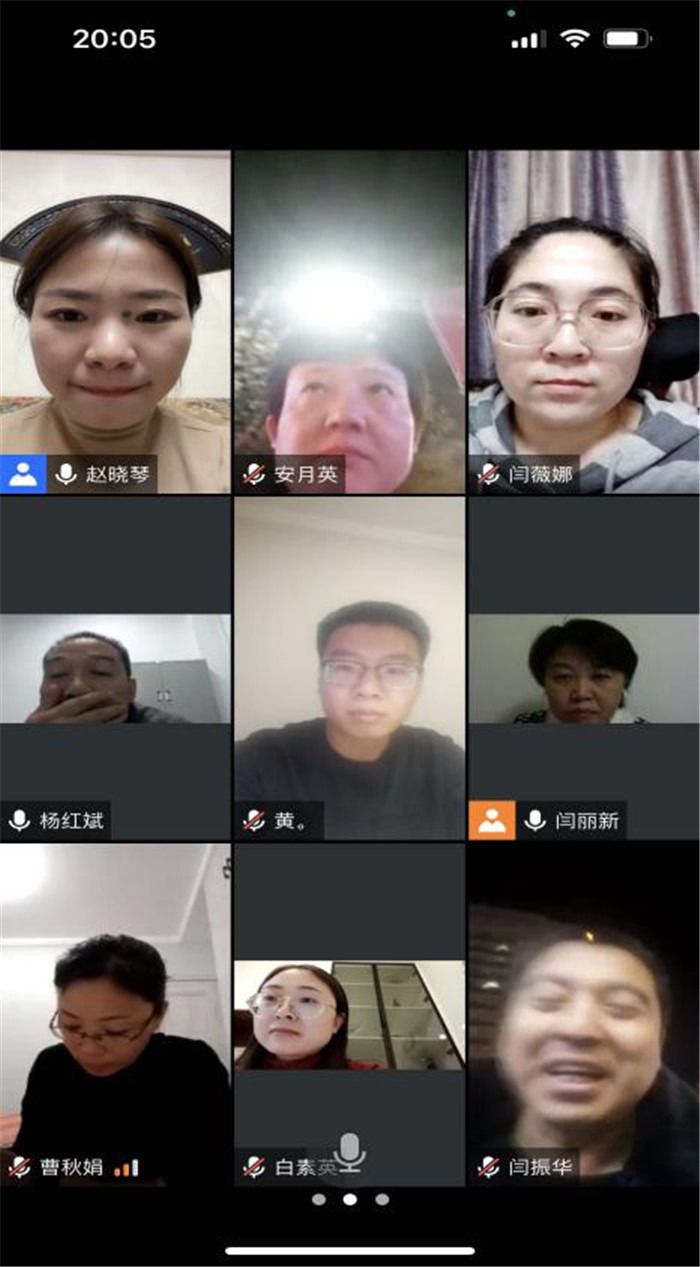Select 闫丽新's video tile

click(x=584, y=668)
